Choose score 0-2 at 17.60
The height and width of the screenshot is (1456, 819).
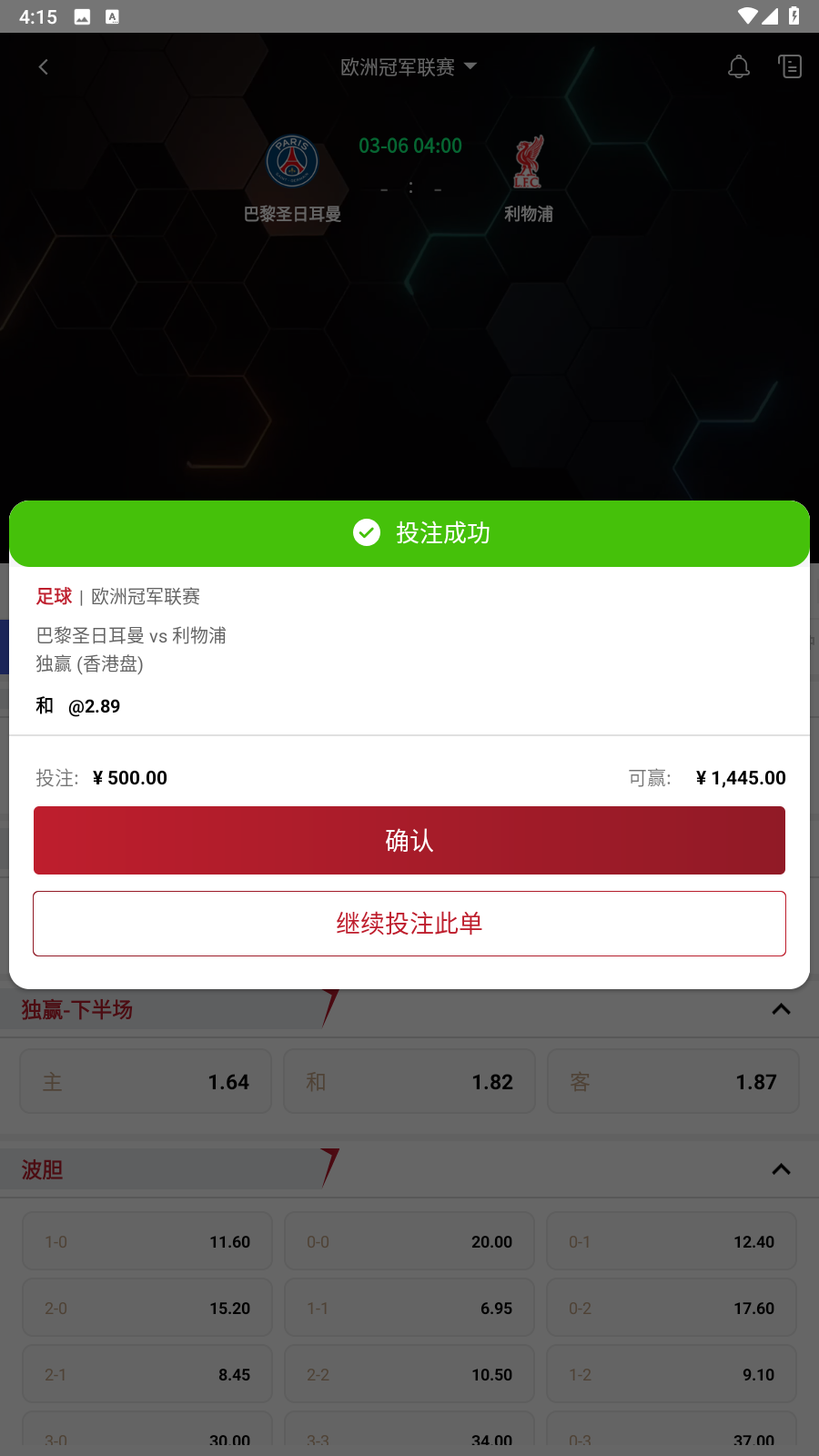(672, 1308)
